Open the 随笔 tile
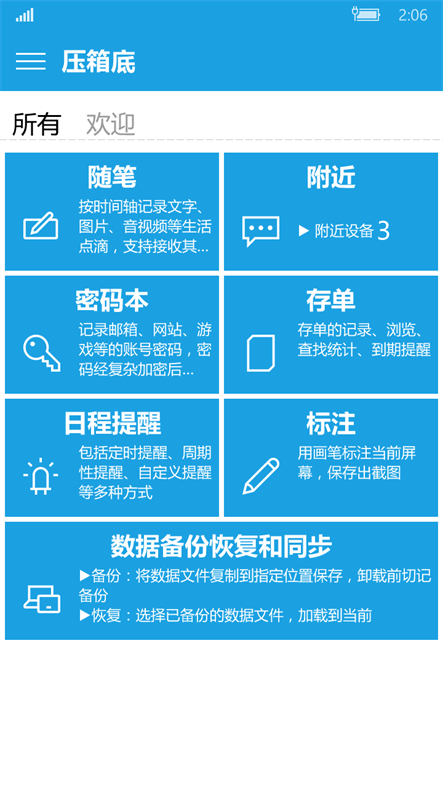 click(x=112, y=212)
